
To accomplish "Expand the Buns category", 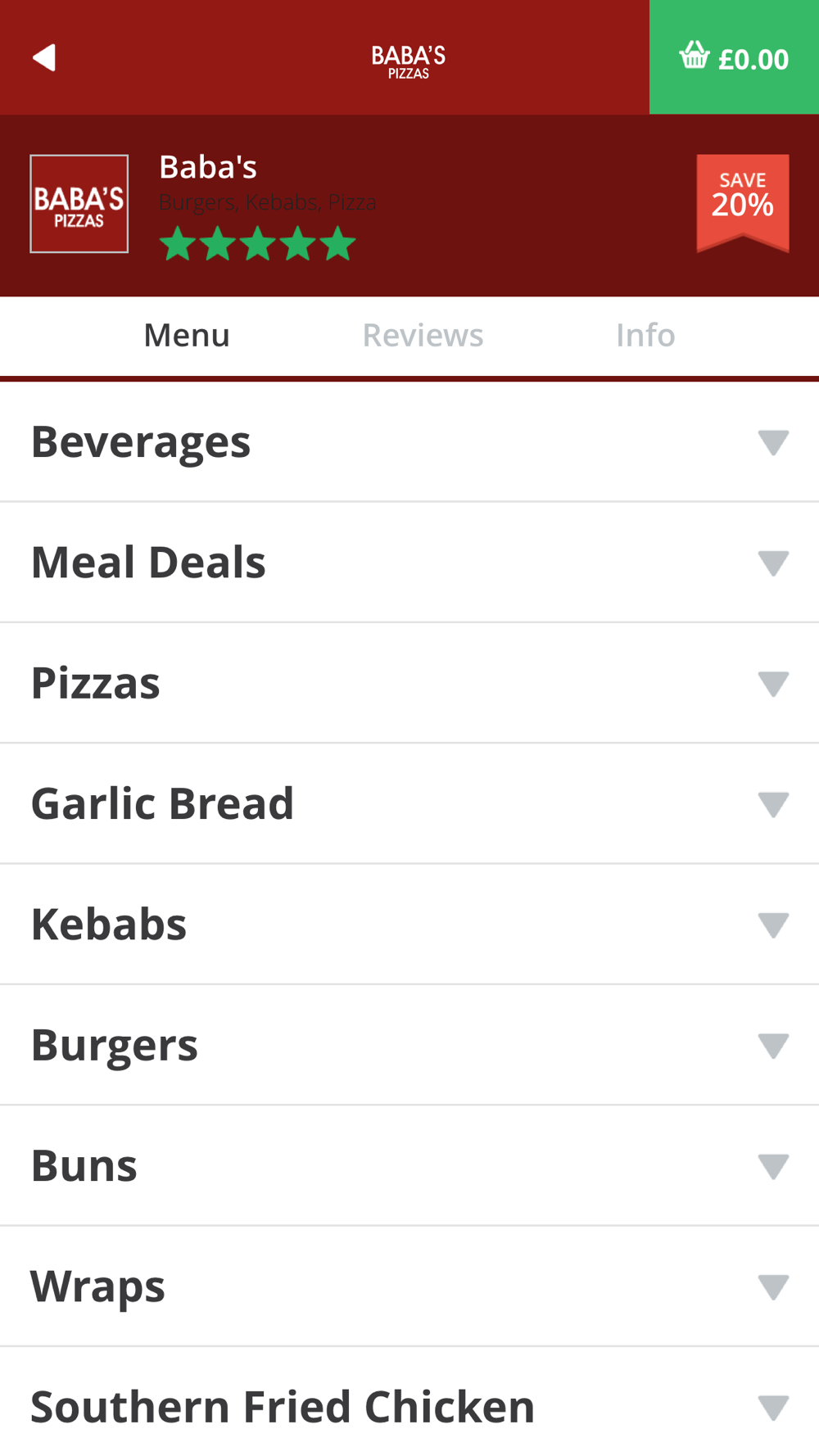I will [x=409, y=1165].
